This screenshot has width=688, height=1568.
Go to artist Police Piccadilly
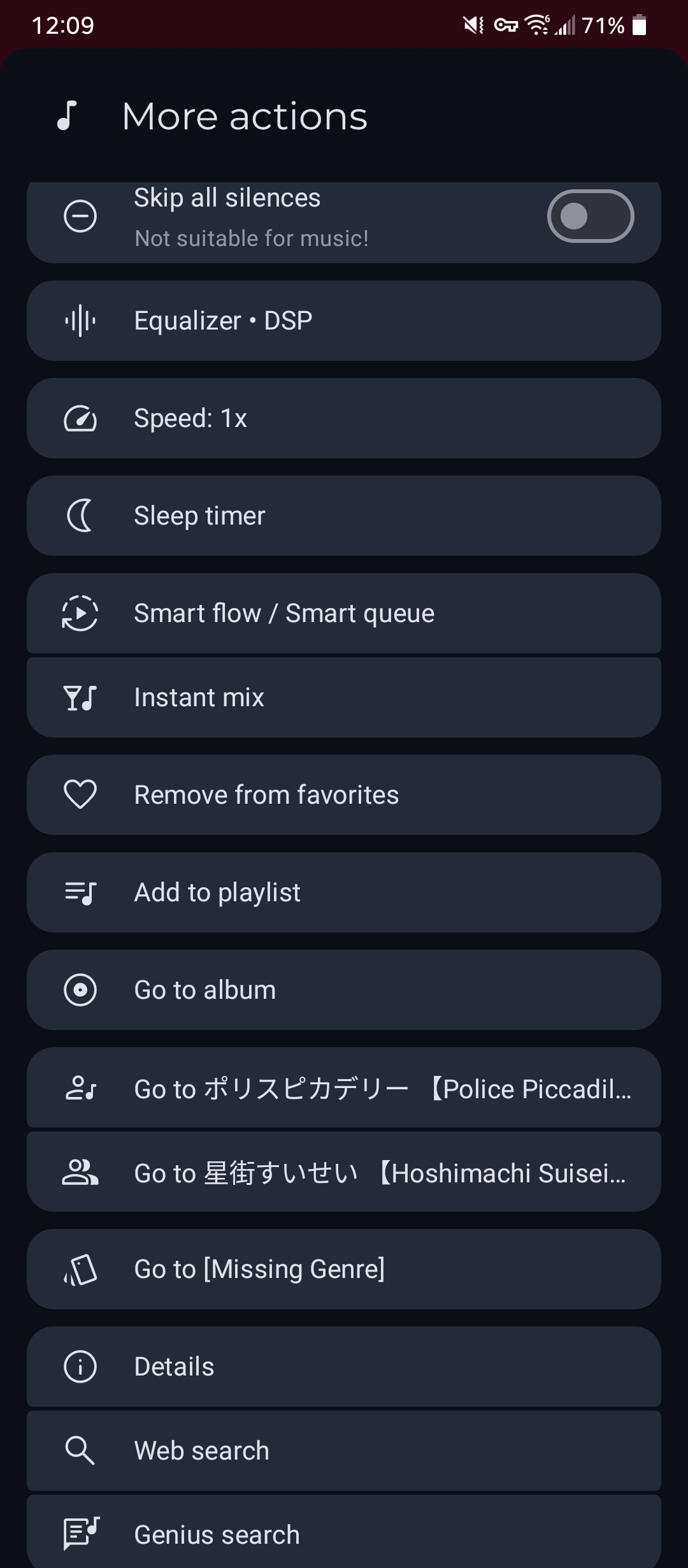[x=344, y=1089]
